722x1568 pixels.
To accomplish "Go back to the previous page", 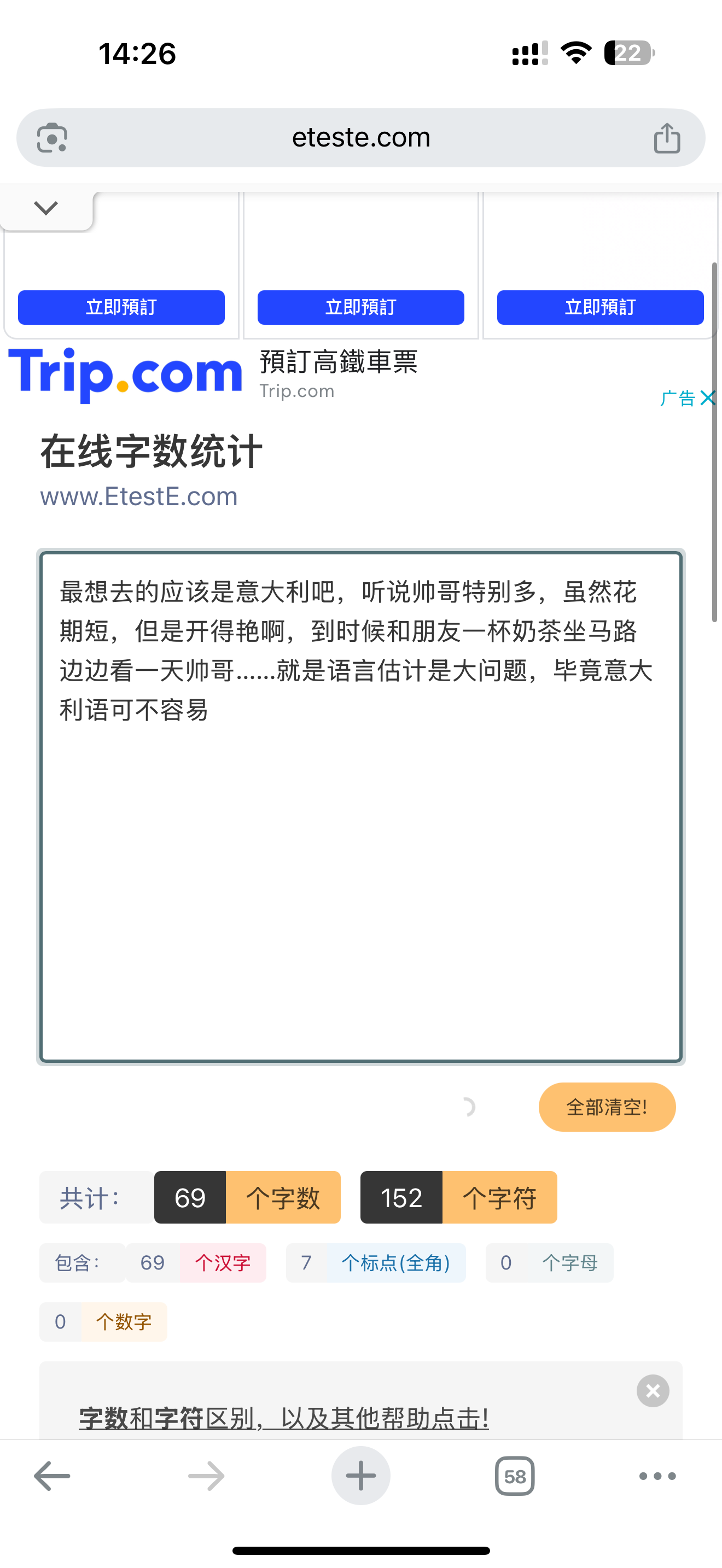I will pyautogui.click(x=53, y=1476).
